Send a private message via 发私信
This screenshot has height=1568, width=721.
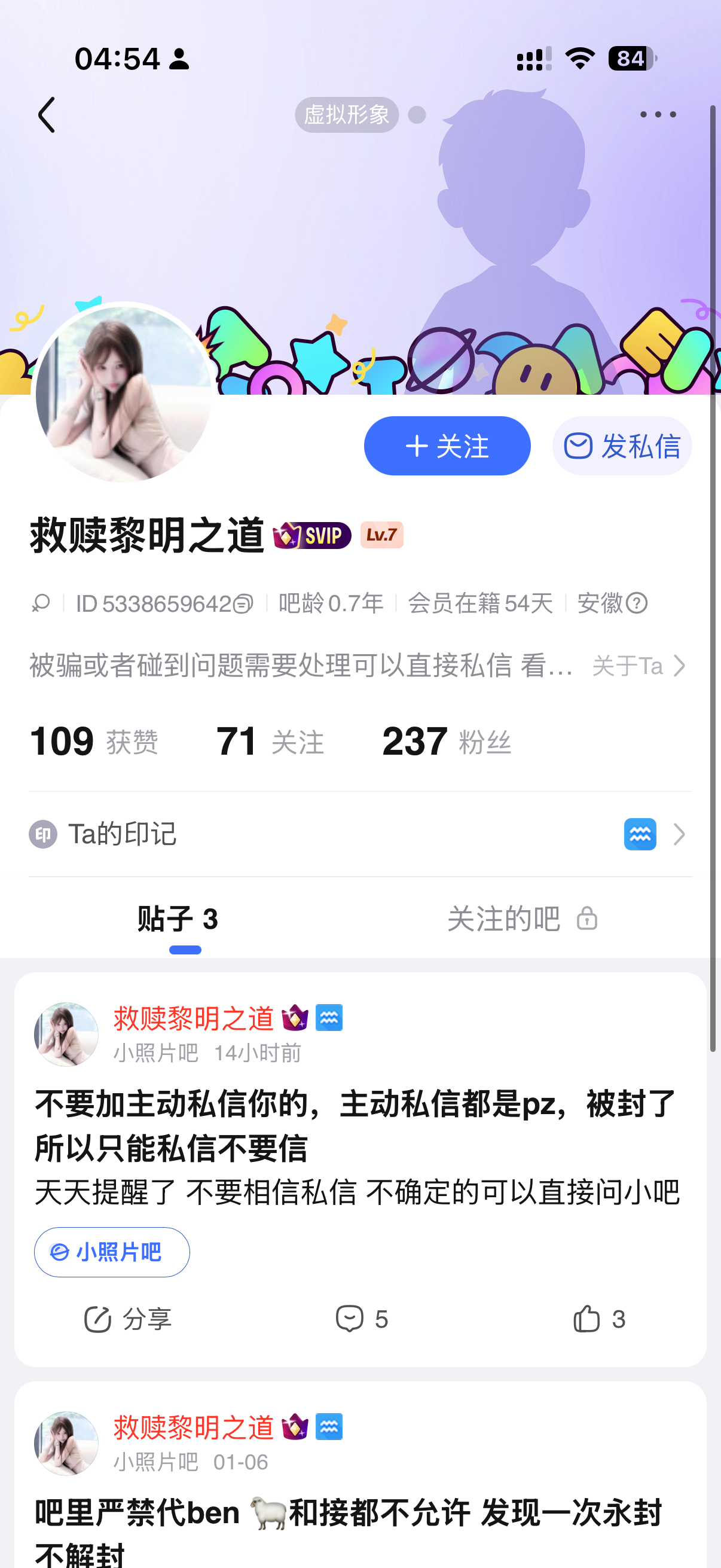pyautogui.click(x=622, y=446)
